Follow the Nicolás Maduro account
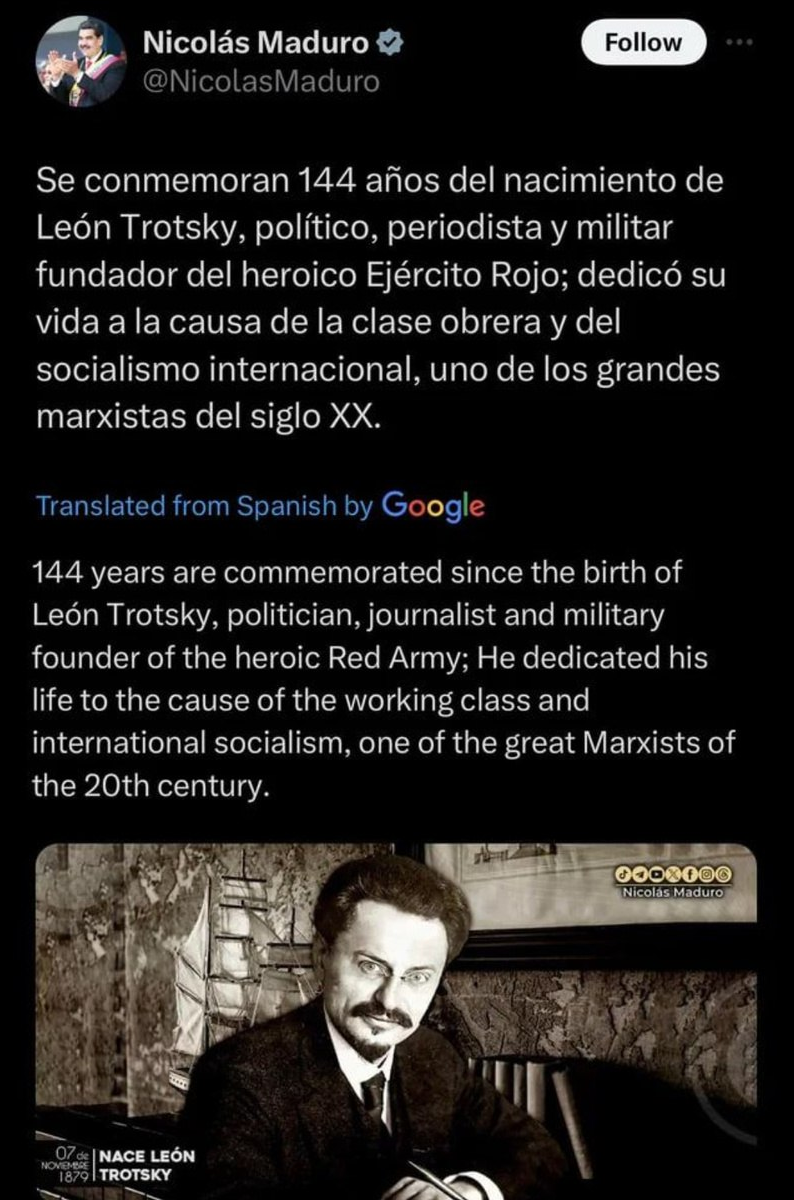Image resolution: width=794 pixels, height=1200 pixels. [643, 43]
